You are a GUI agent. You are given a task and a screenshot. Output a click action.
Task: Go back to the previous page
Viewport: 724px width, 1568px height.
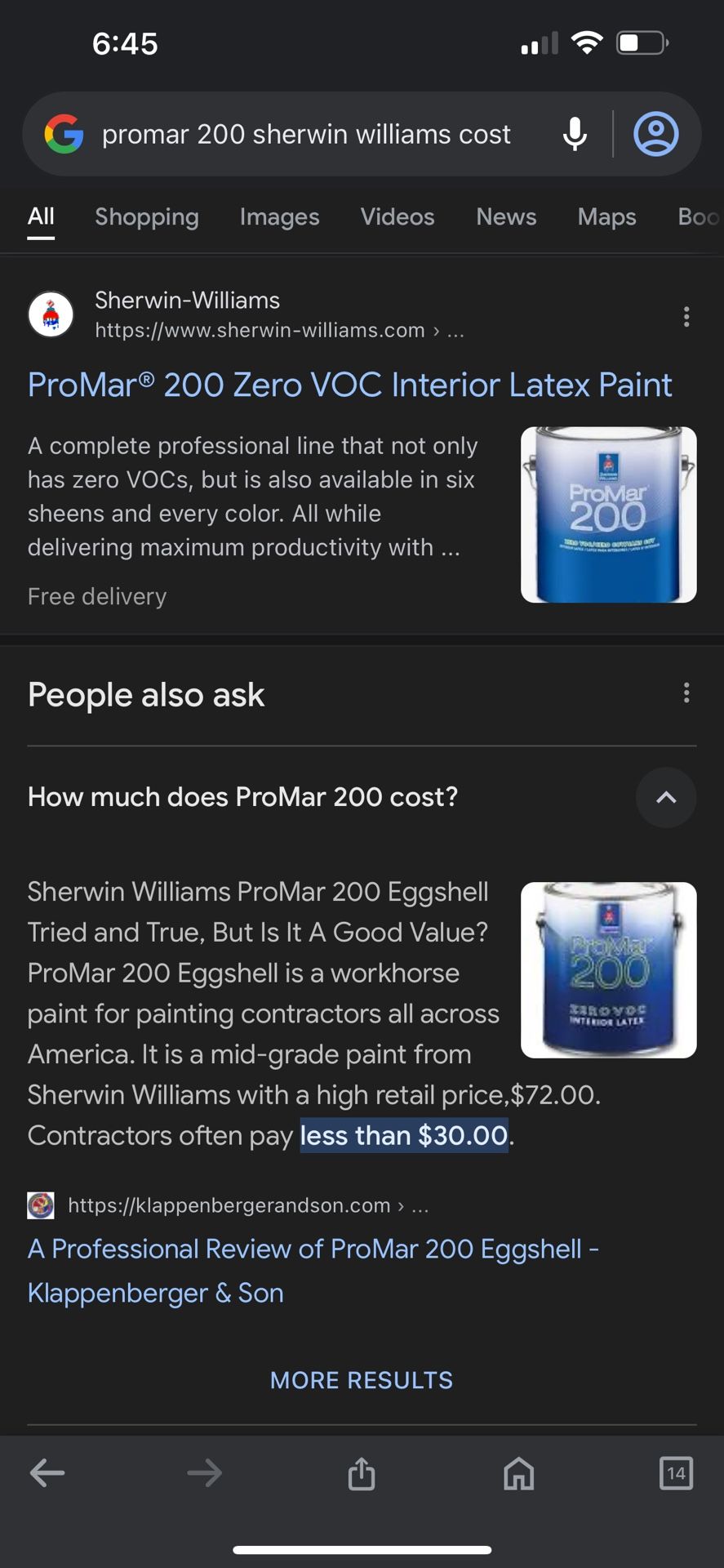pos(47,1473)
